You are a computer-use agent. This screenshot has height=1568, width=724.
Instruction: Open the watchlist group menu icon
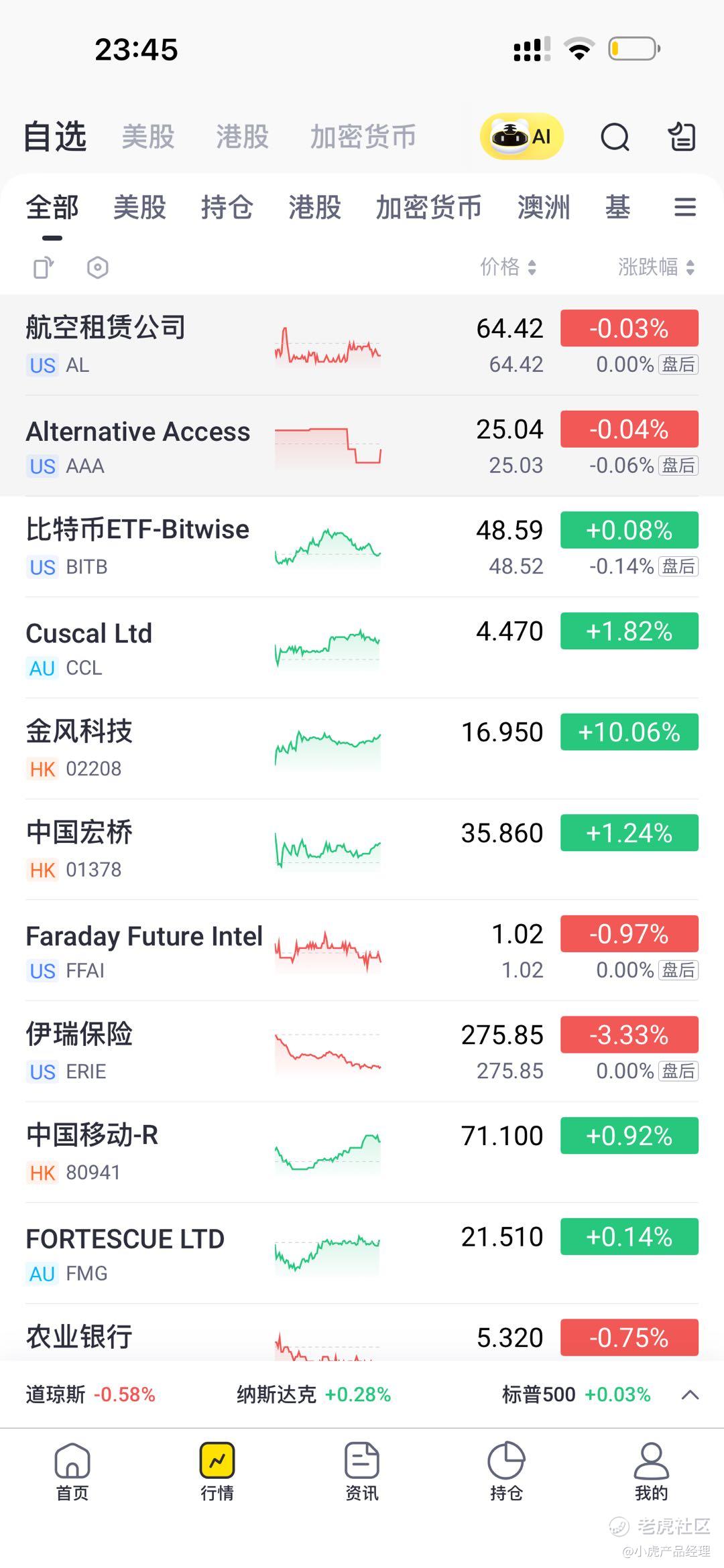[x=684, y=208]
